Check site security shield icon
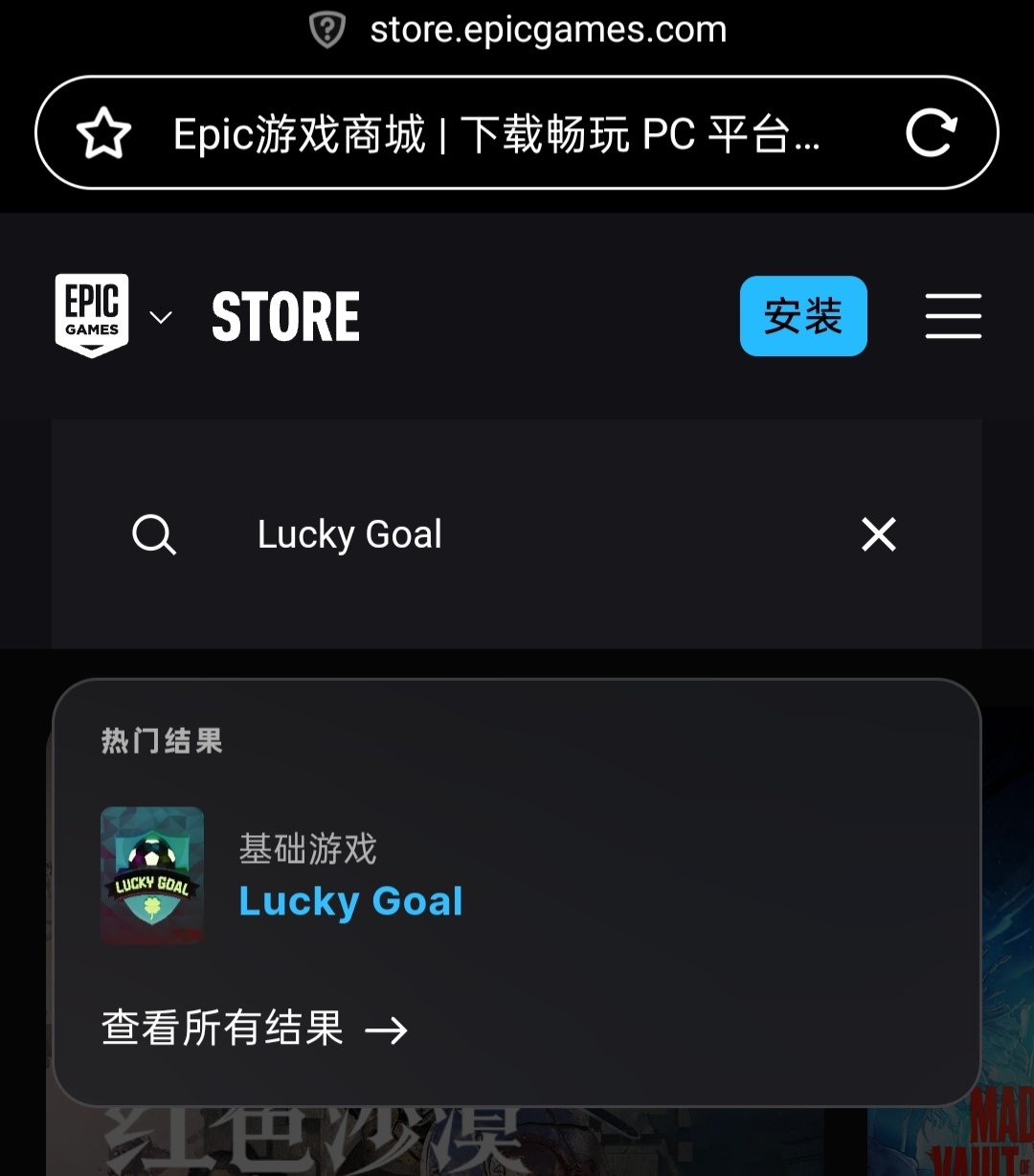 pos(327,30)
